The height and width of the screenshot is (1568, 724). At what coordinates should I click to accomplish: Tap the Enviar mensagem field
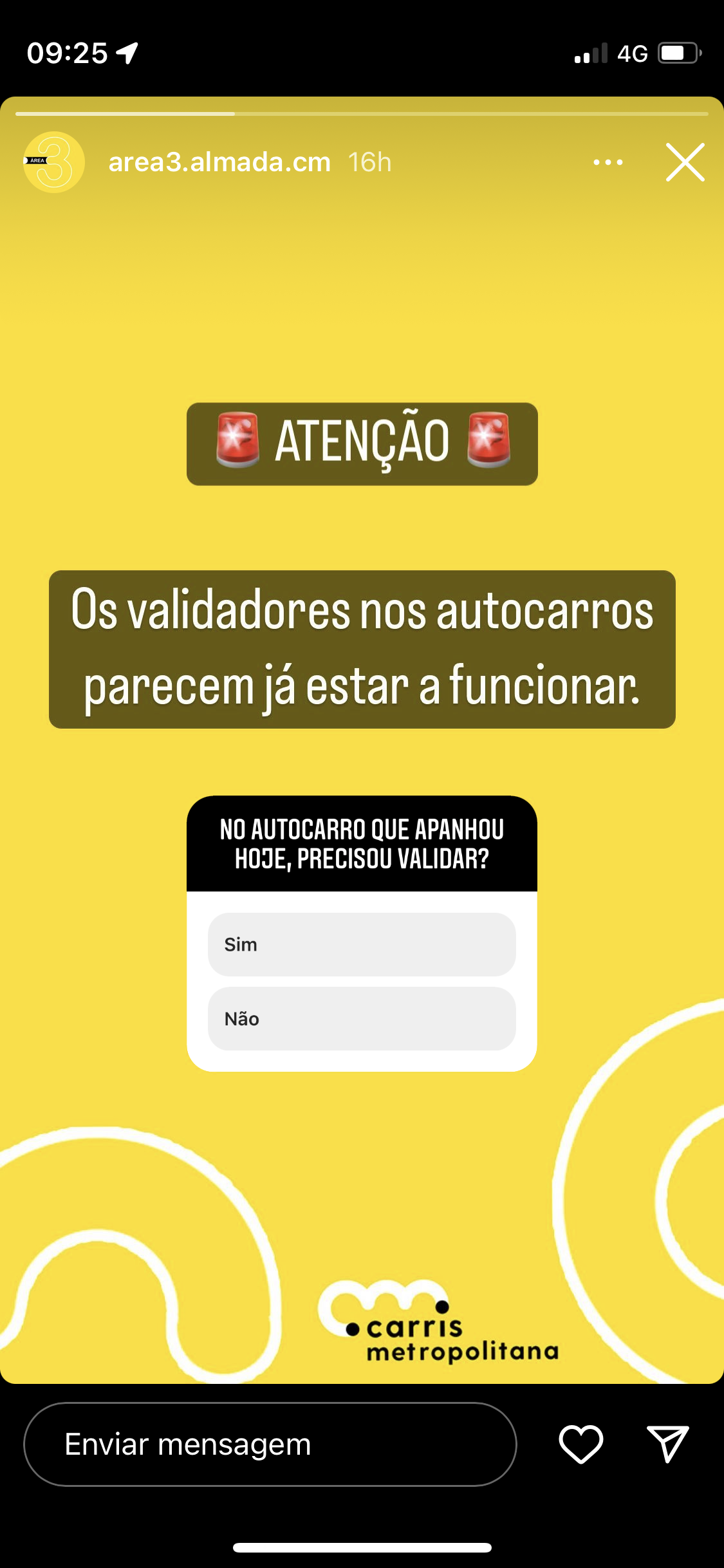[270, 1444]
